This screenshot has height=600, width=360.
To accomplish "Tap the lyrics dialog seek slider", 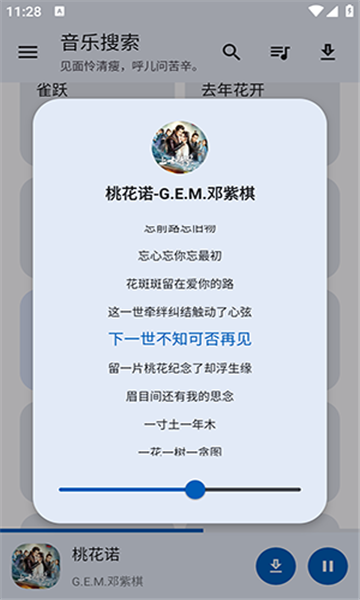I will [x=180, y=489].
